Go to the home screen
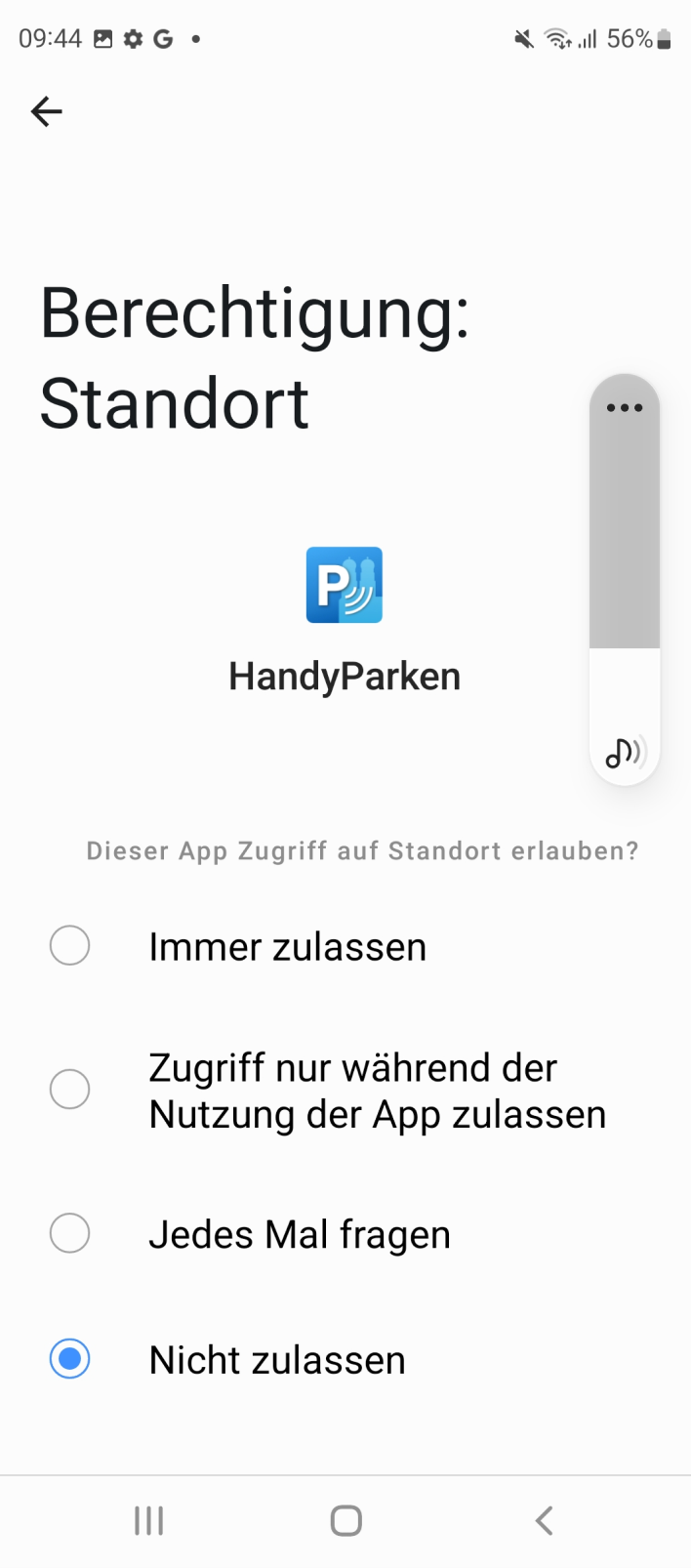 (345, 1520)
